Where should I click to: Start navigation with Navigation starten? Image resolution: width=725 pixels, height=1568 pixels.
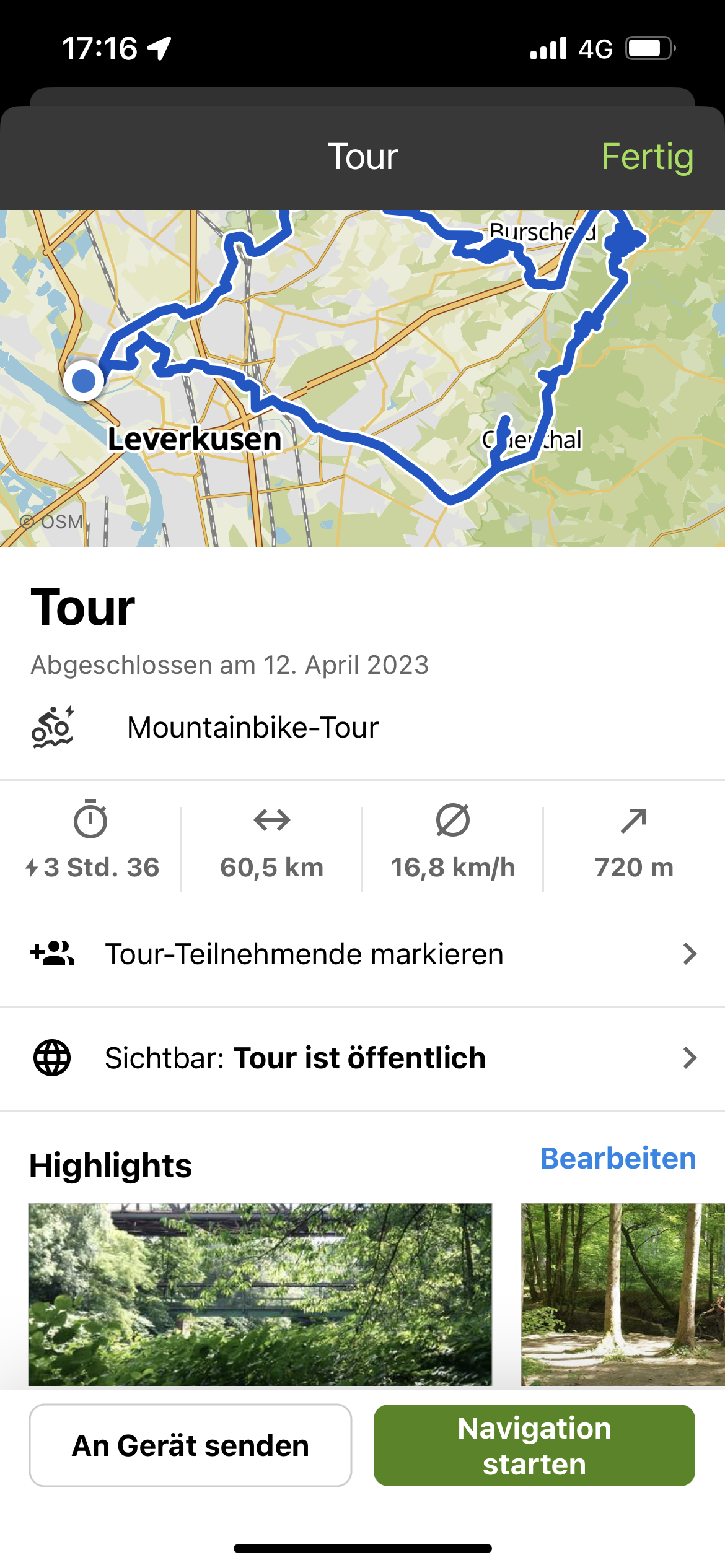coord(534,1445)
